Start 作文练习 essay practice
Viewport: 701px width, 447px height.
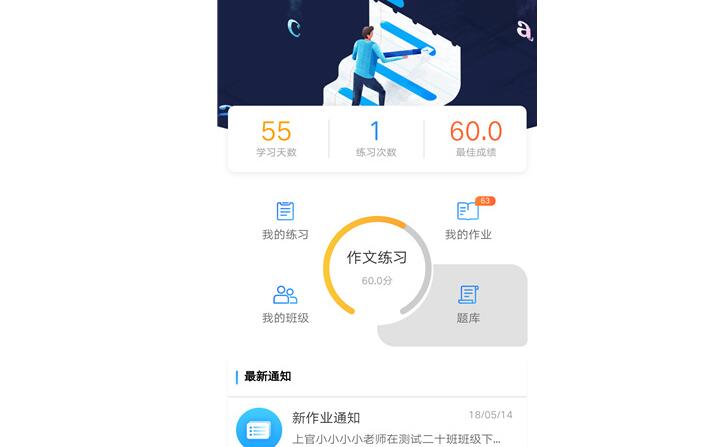click(377, 266)
